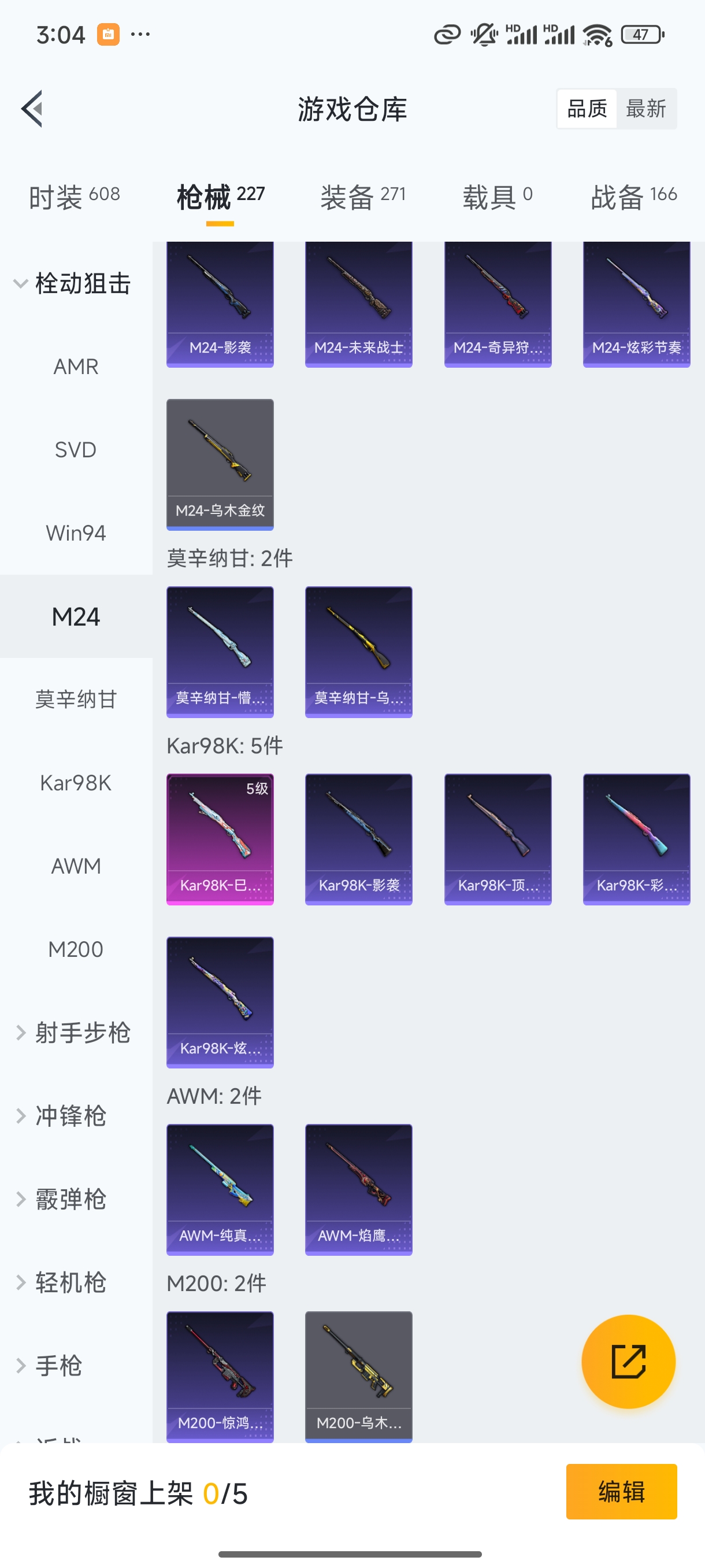
Task: Tap the orange share floating button
Action: (628, 1361)
